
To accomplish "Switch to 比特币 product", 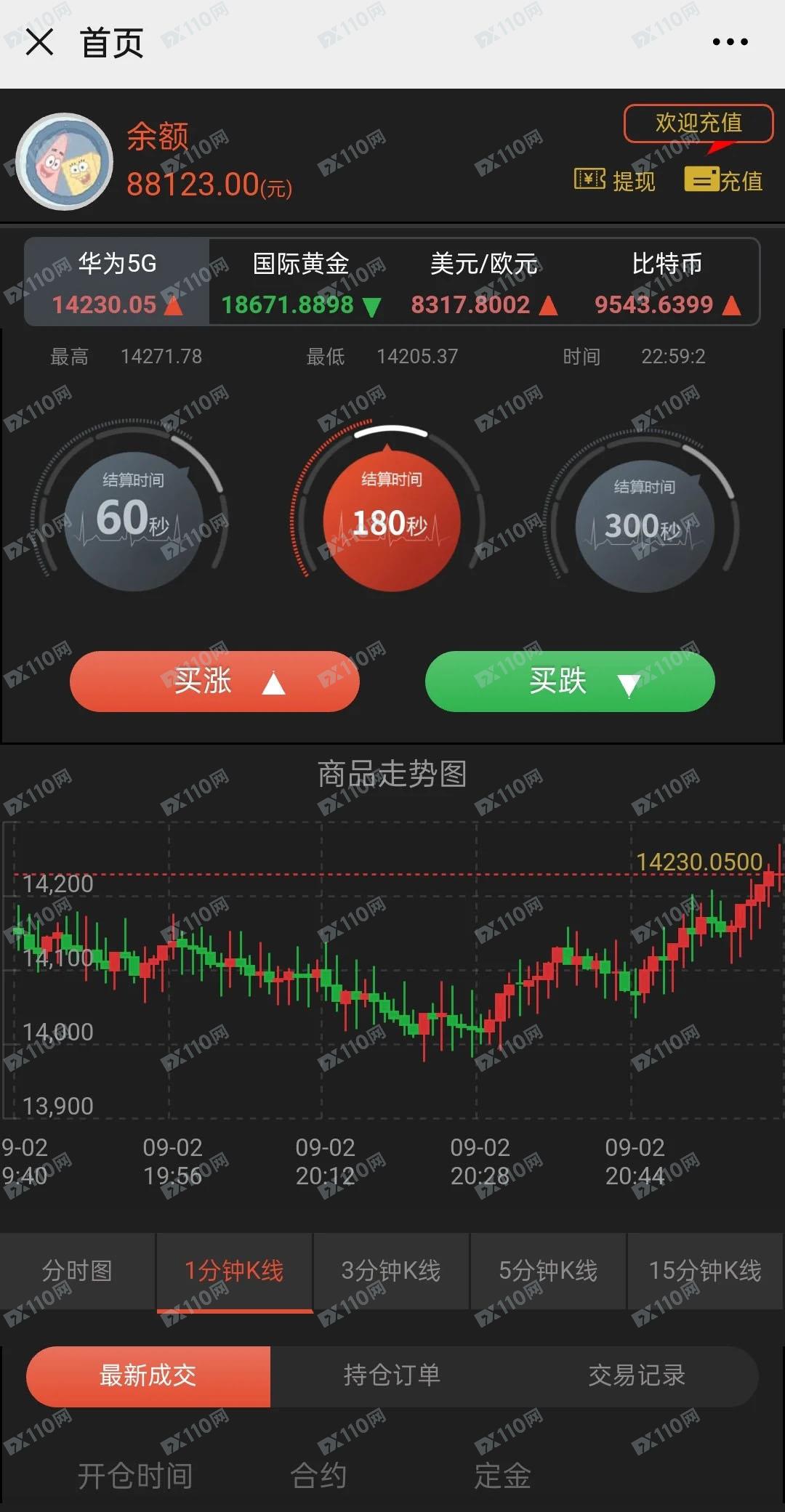I will (x=667, y=283).
